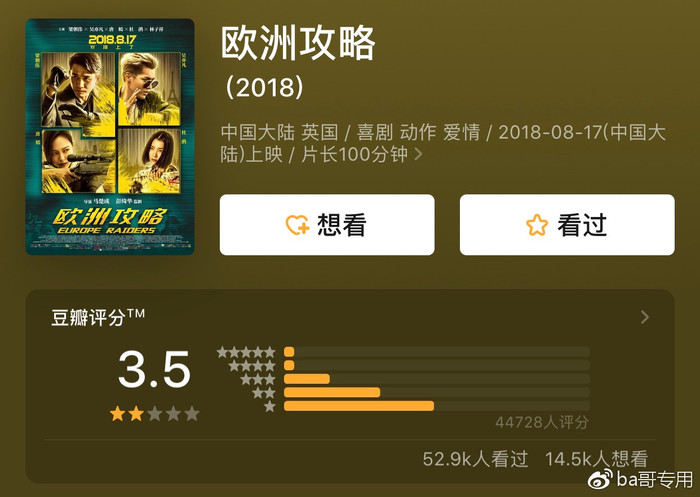Tap the 想看 button
Viewport: 700px width, 497px height.
(327, 225)
